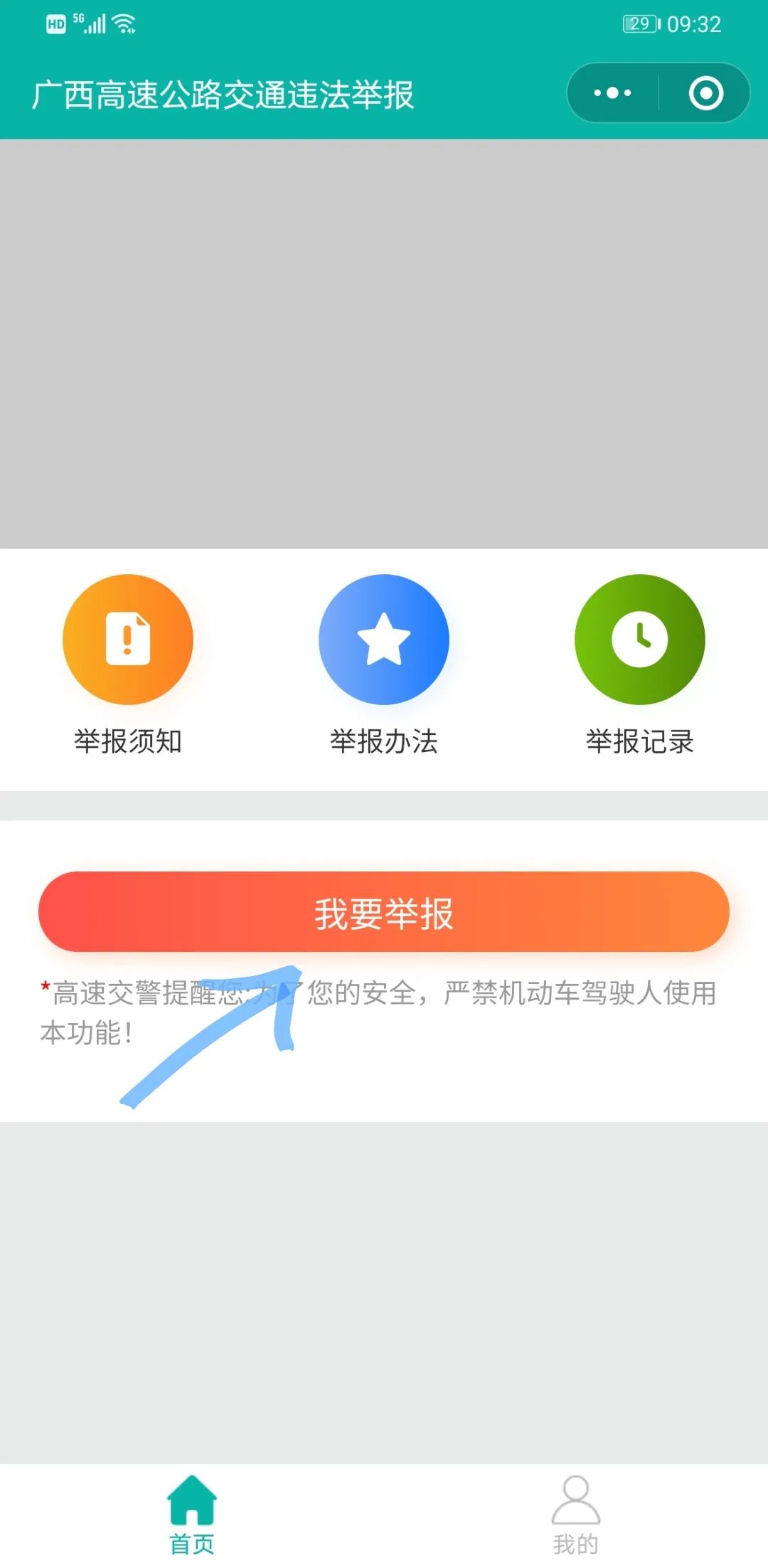Close the mini program via circle icon

pos(705,93)
